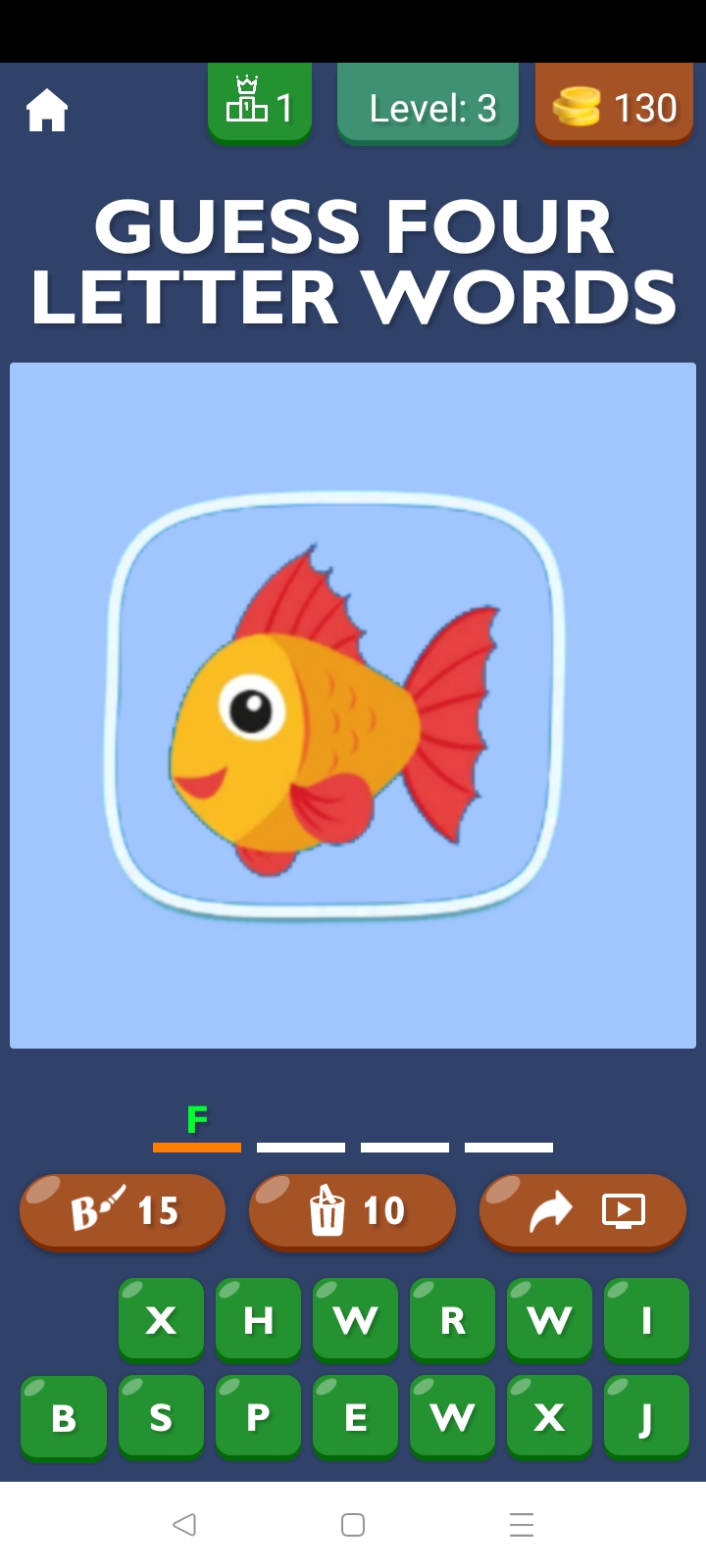The height and width of the screenshot is (1568, 706).
Task: Tap the first answer slot showing F
Action: 197,1127
